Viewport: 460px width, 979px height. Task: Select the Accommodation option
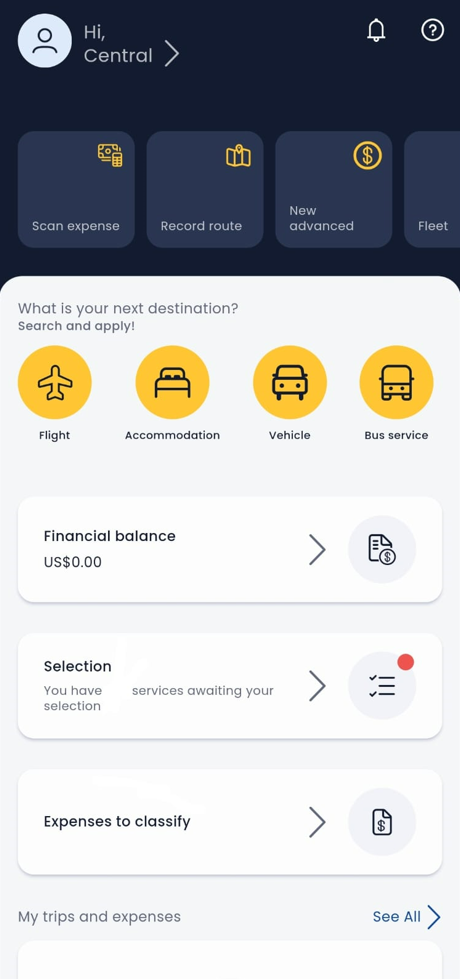point(172,393)
